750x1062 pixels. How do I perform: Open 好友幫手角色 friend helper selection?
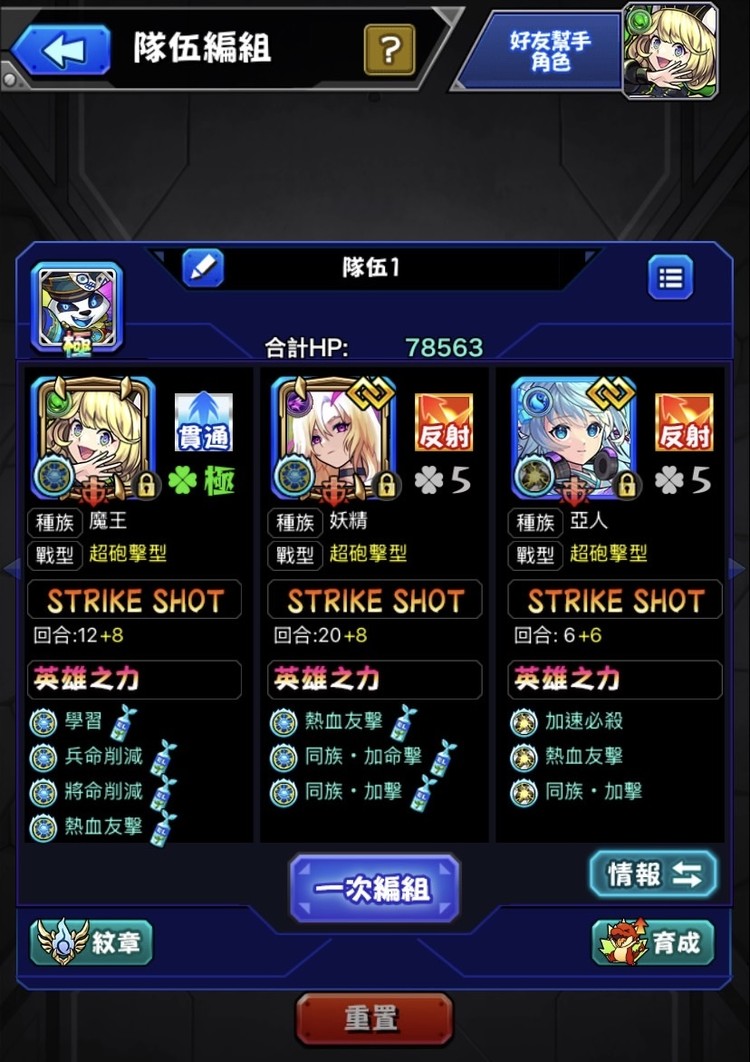coord(552,50)
